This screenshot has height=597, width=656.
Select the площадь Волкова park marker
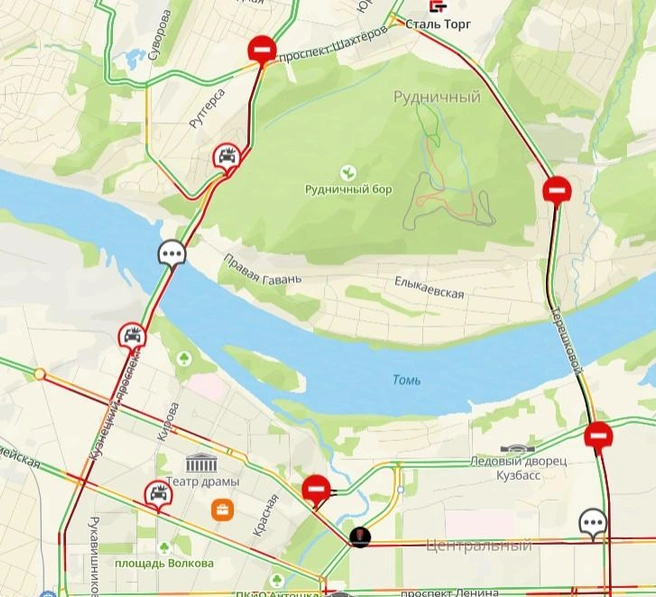coord(165,548)
